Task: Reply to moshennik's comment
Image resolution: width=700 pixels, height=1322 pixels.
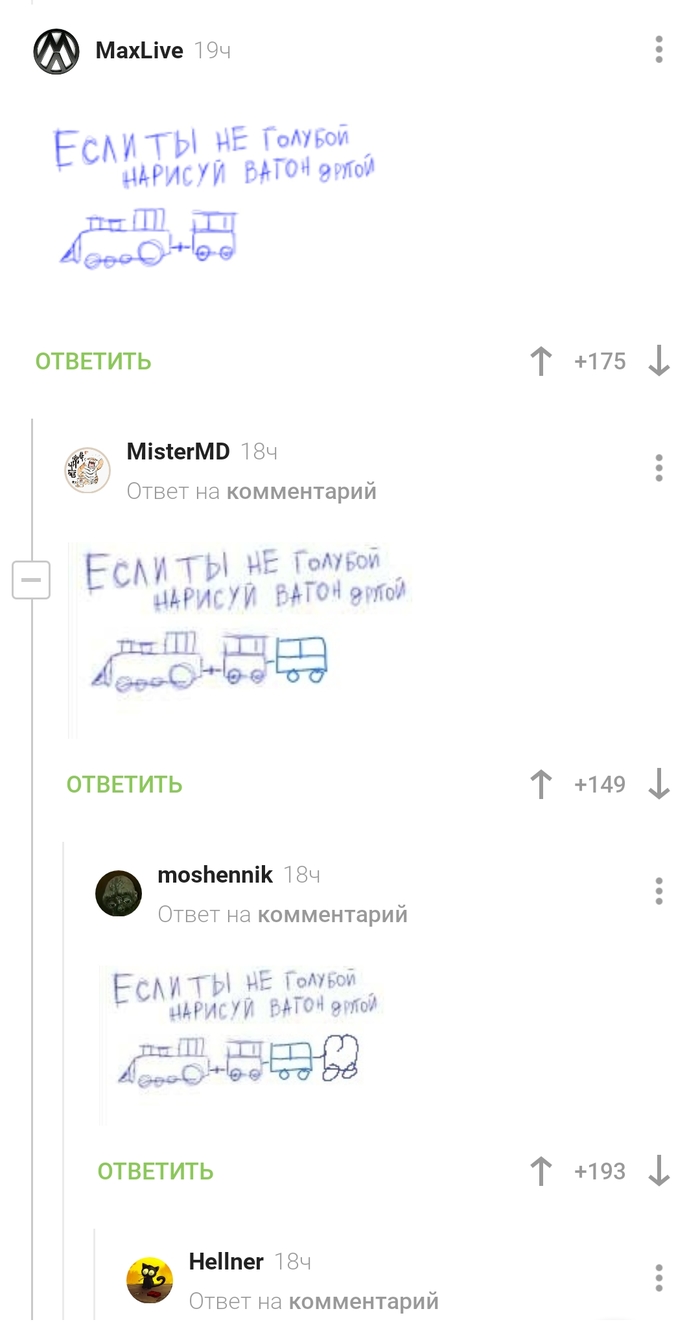Action: pos(155,1171)
